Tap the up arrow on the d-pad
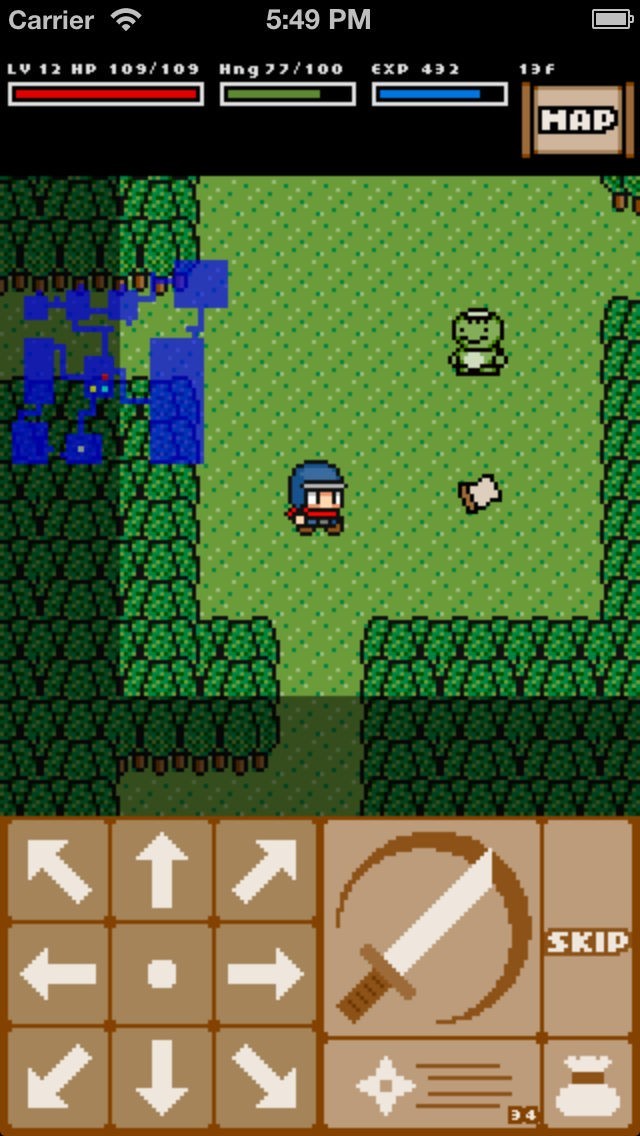This screenshot has width=640, height=1136. 162,870
